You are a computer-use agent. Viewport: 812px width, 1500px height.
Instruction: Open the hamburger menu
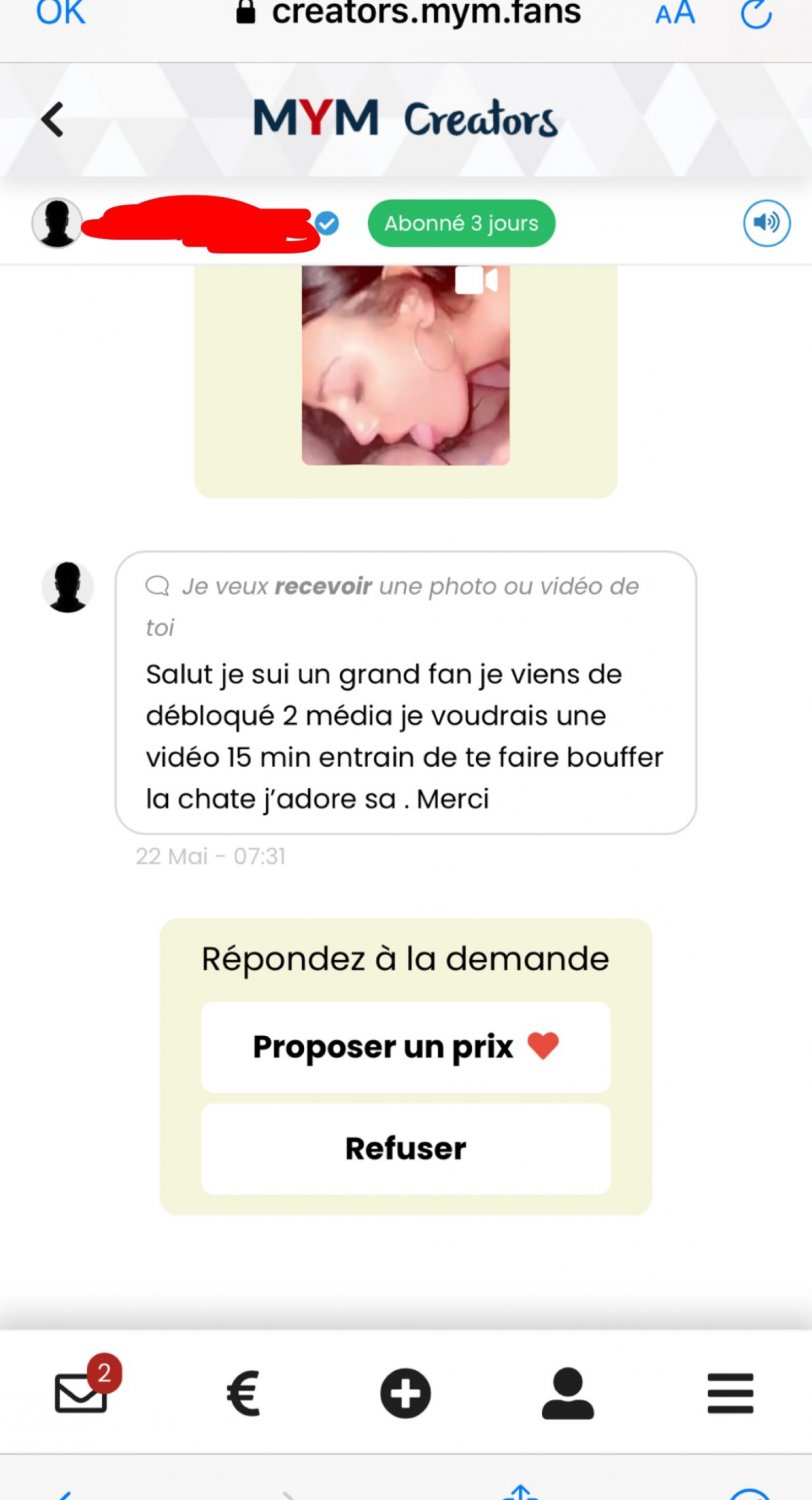(x=730, y=1393)
